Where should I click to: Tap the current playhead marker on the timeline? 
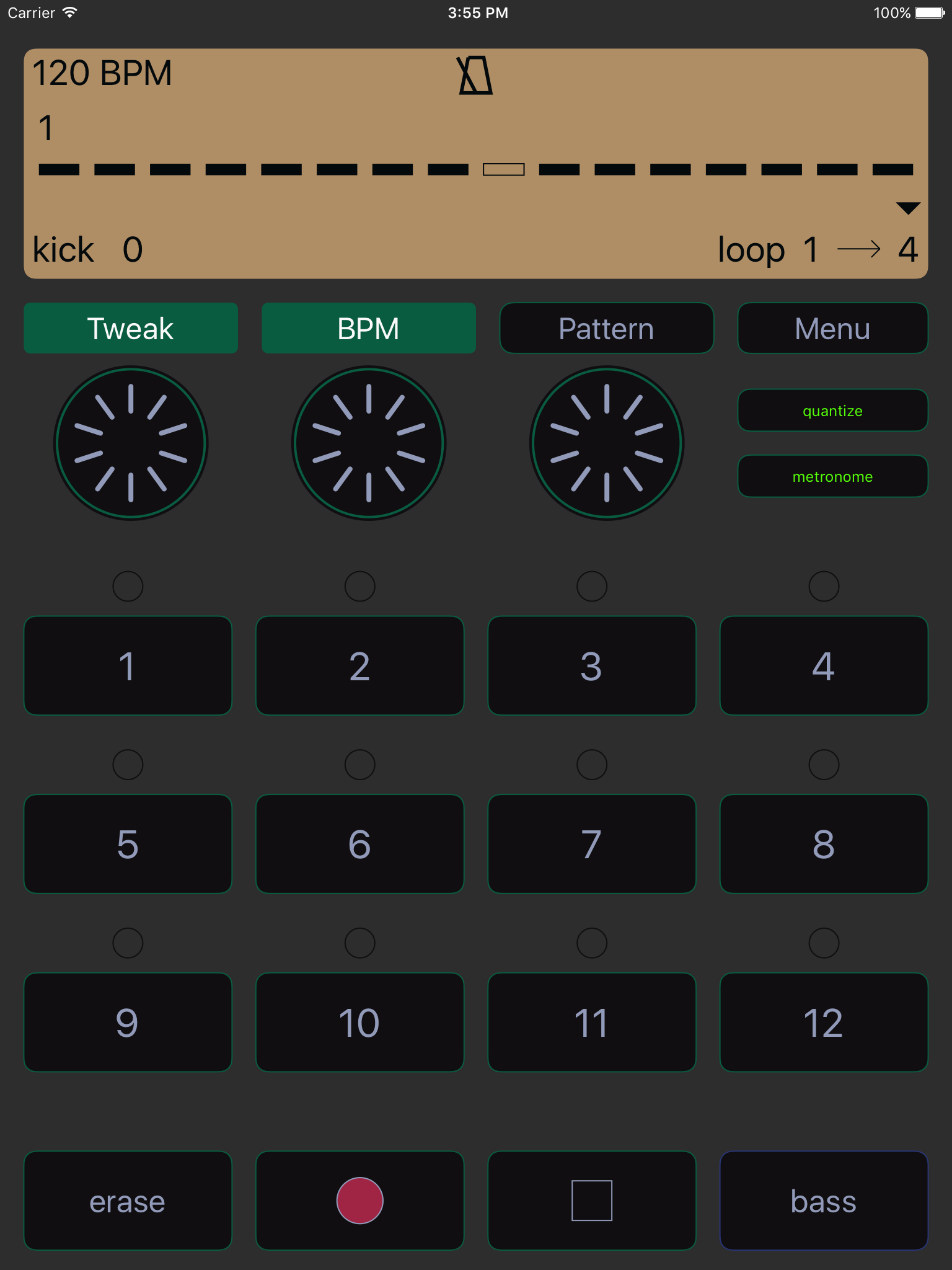pyautogui.click(x=503, y=169)
